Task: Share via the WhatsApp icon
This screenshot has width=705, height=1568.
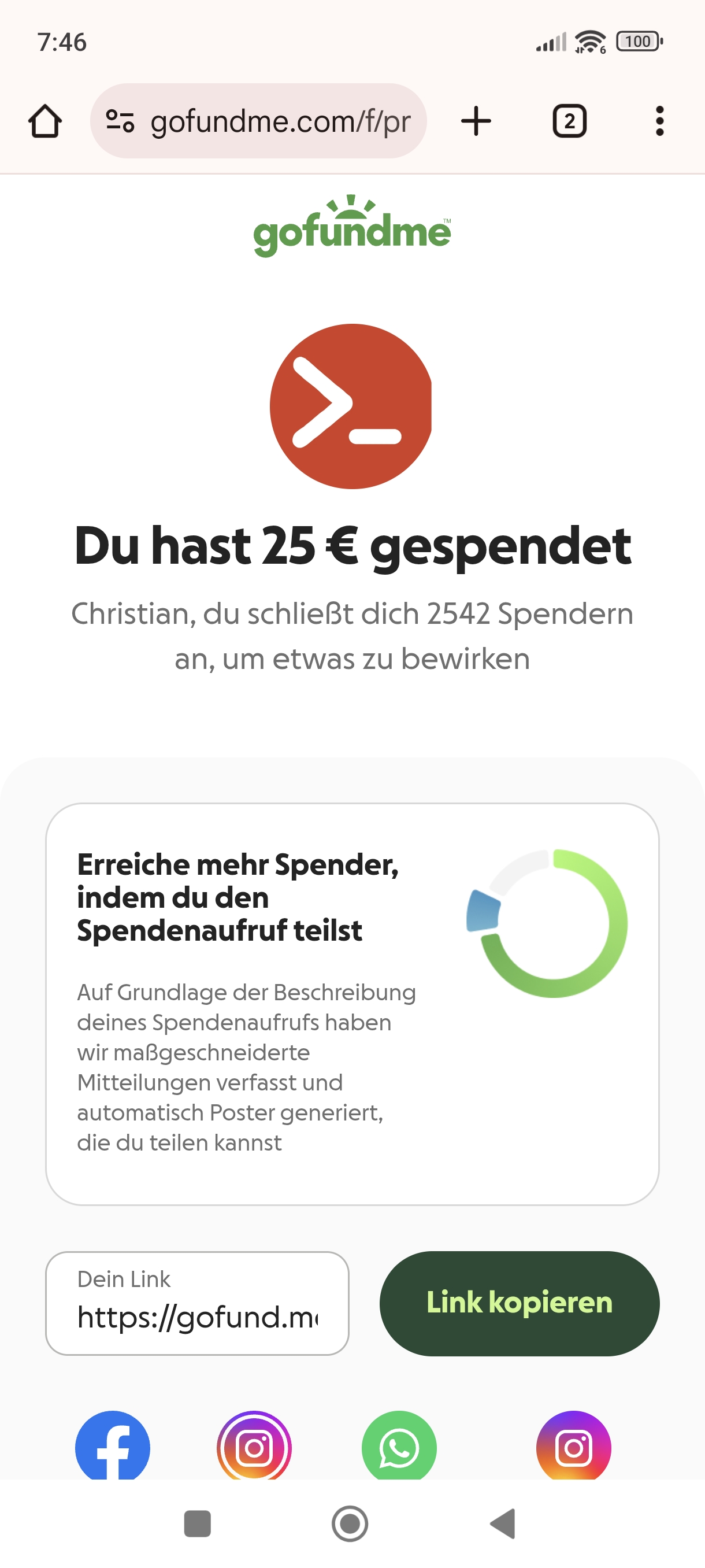Action: pyautogui.click(x=399, y=1445)
